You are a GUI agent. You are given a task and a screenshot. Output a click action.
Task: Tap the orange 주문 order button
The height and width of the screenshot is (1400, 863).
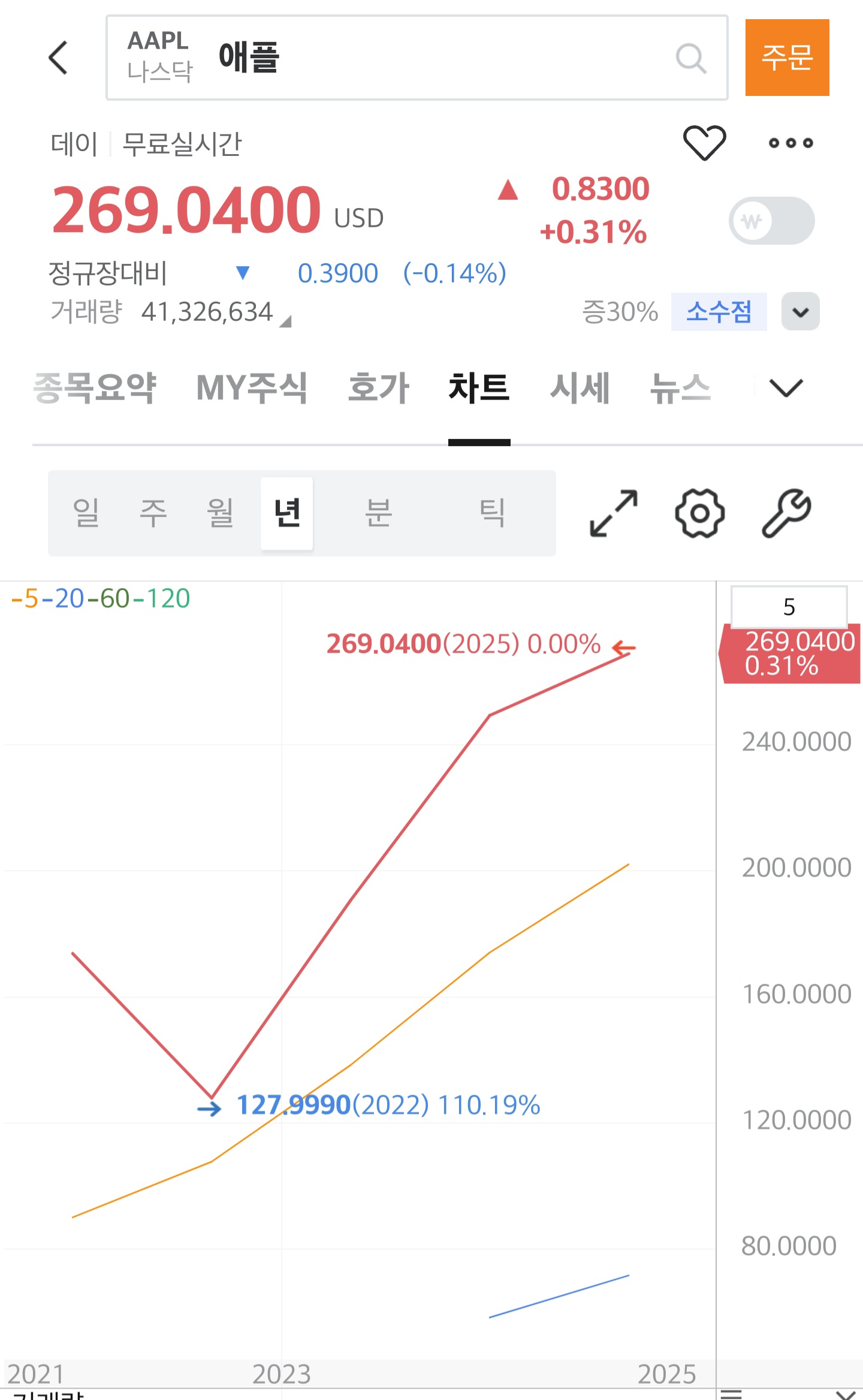click(786, 58)
